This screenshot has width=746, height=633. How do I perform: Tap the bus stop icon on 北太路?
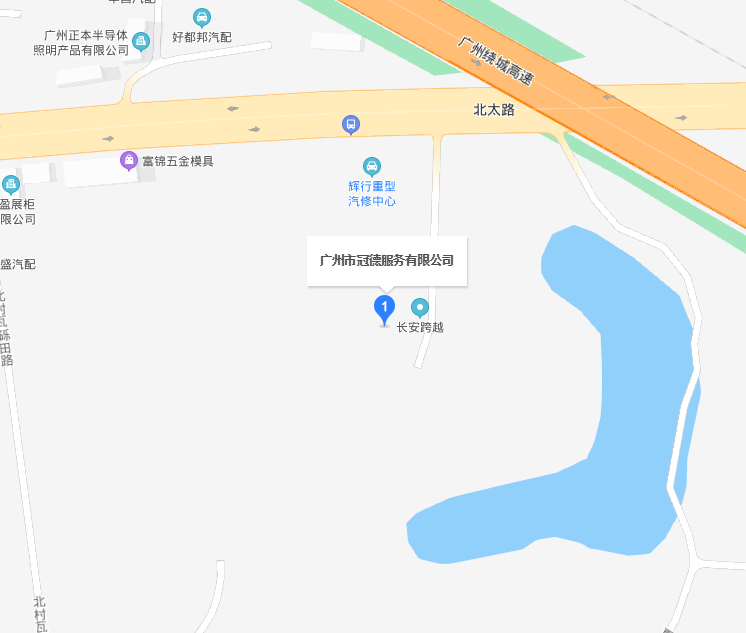pyautogui.click(x=350, y=124)
